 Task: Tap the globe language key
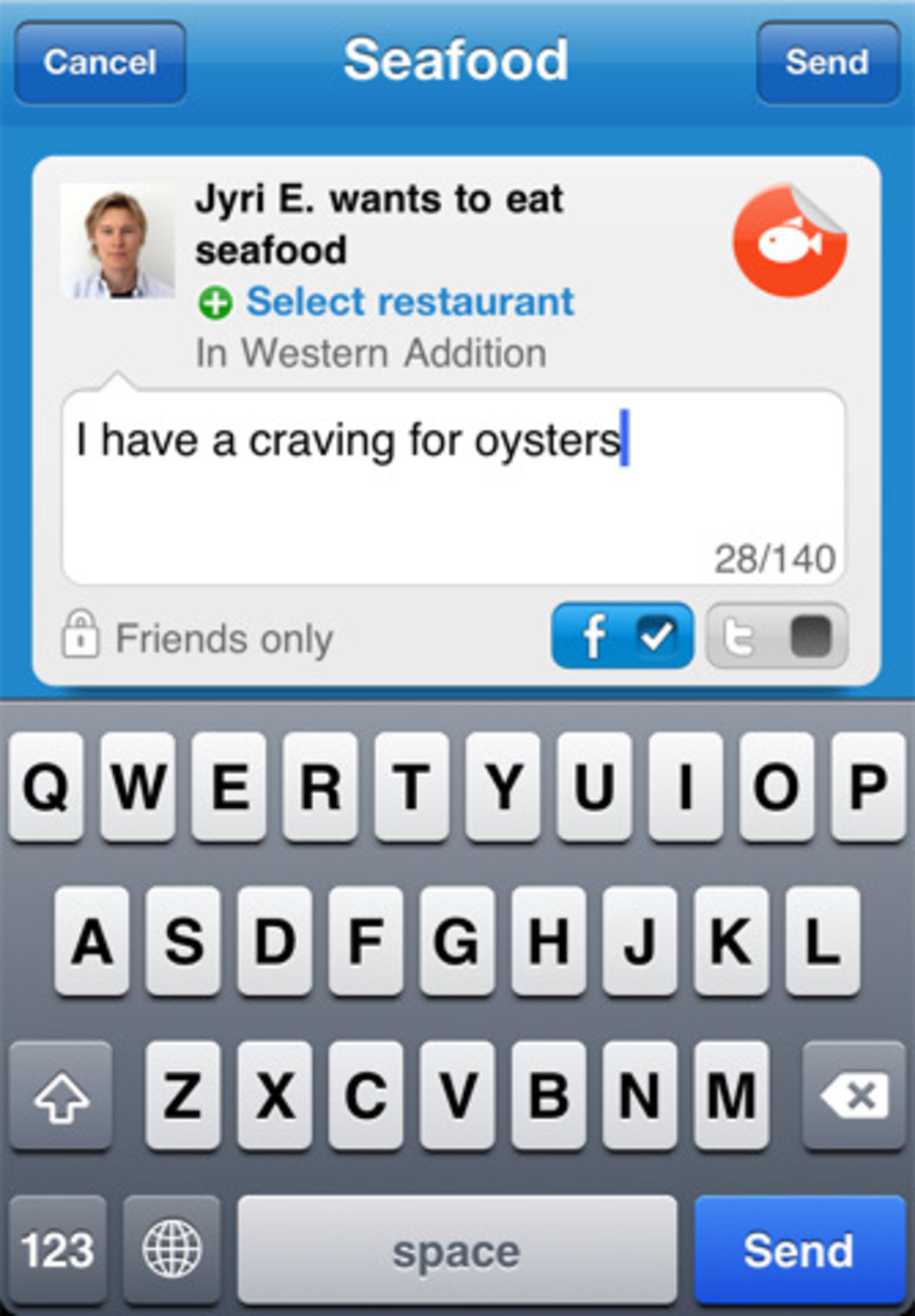coord(172,1250)
